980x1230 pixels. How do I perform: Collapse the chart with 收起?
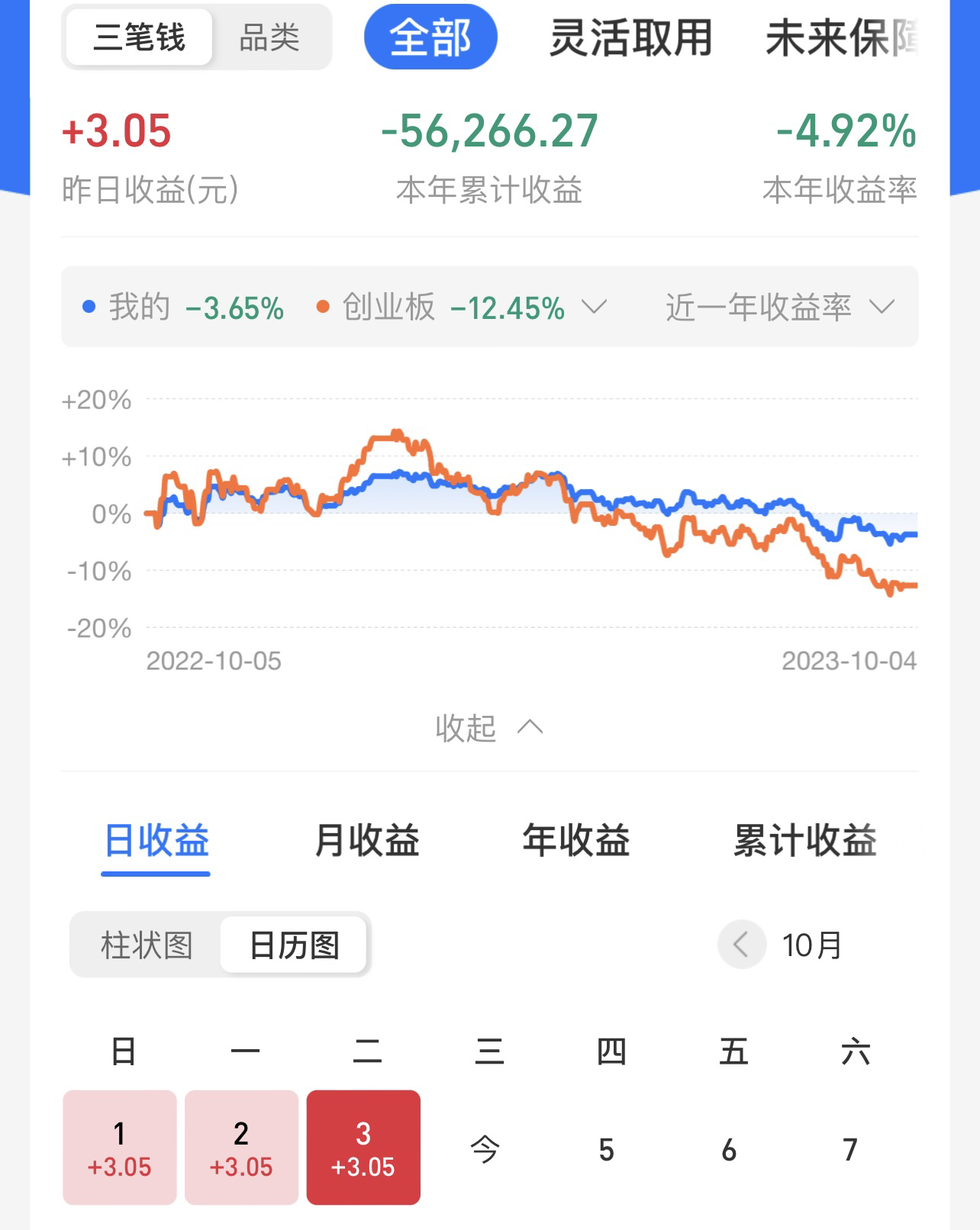(x=489, y=727)
